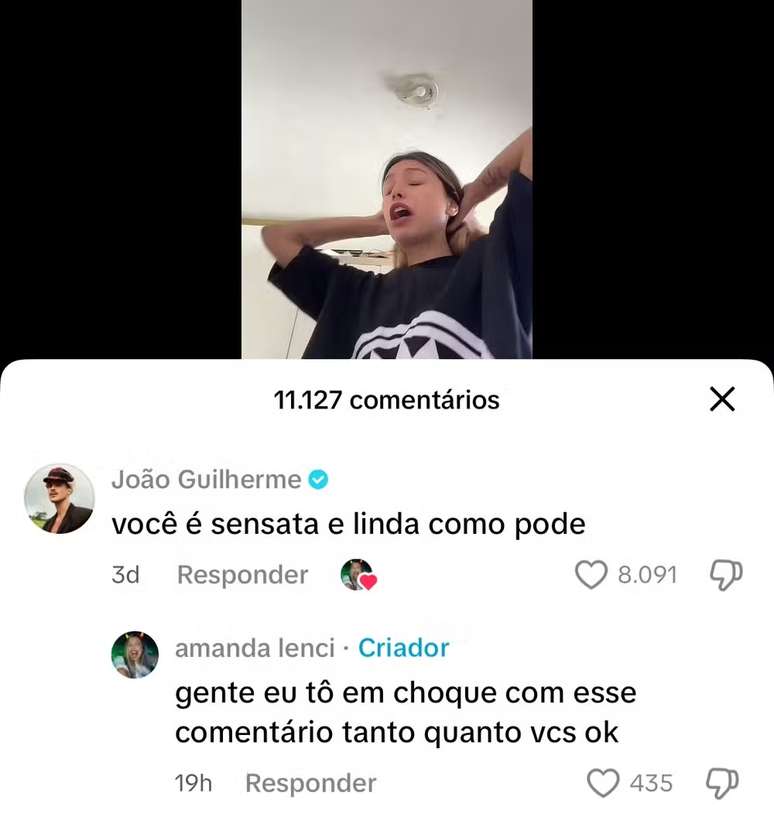Tap Responder under João Guilherme's comment

241,574
